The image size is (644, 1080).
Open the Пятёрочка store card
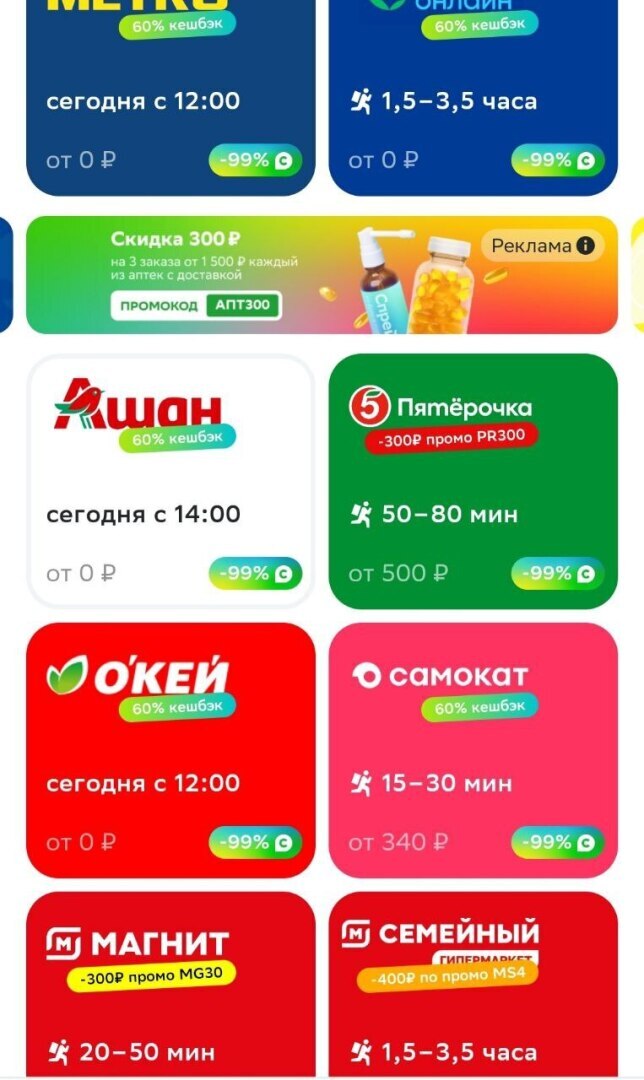472,480
